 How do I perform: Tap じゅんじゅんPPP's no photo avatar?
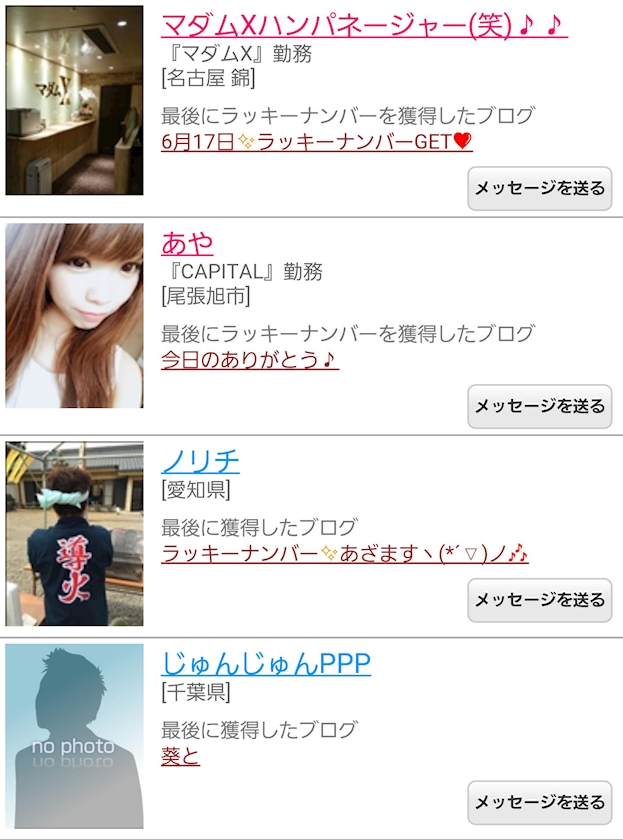click(x=74, y=736)
